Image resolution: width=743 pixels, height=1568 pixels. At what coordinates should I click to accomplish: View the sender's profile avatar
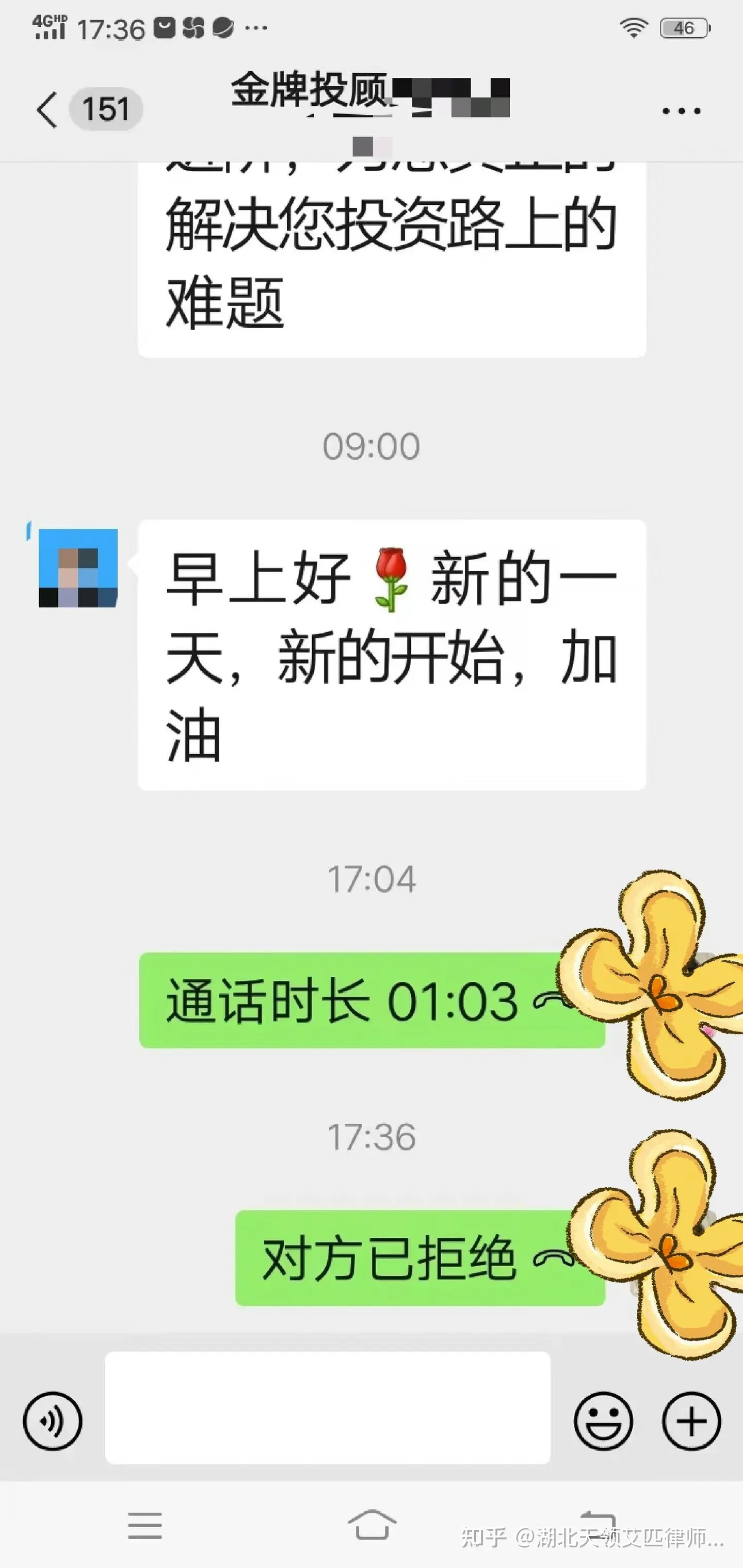pyautogui.click(x=78, y=568)
